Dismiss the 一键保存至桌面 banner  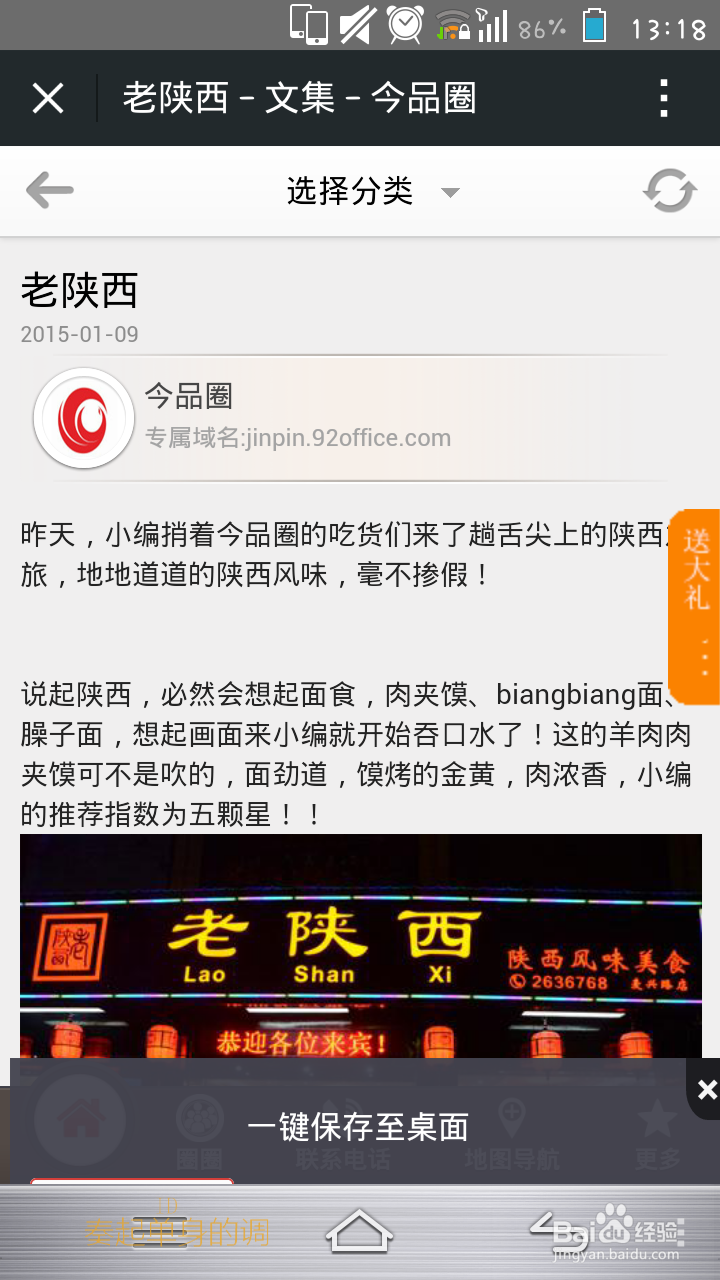pos(705,1090)
